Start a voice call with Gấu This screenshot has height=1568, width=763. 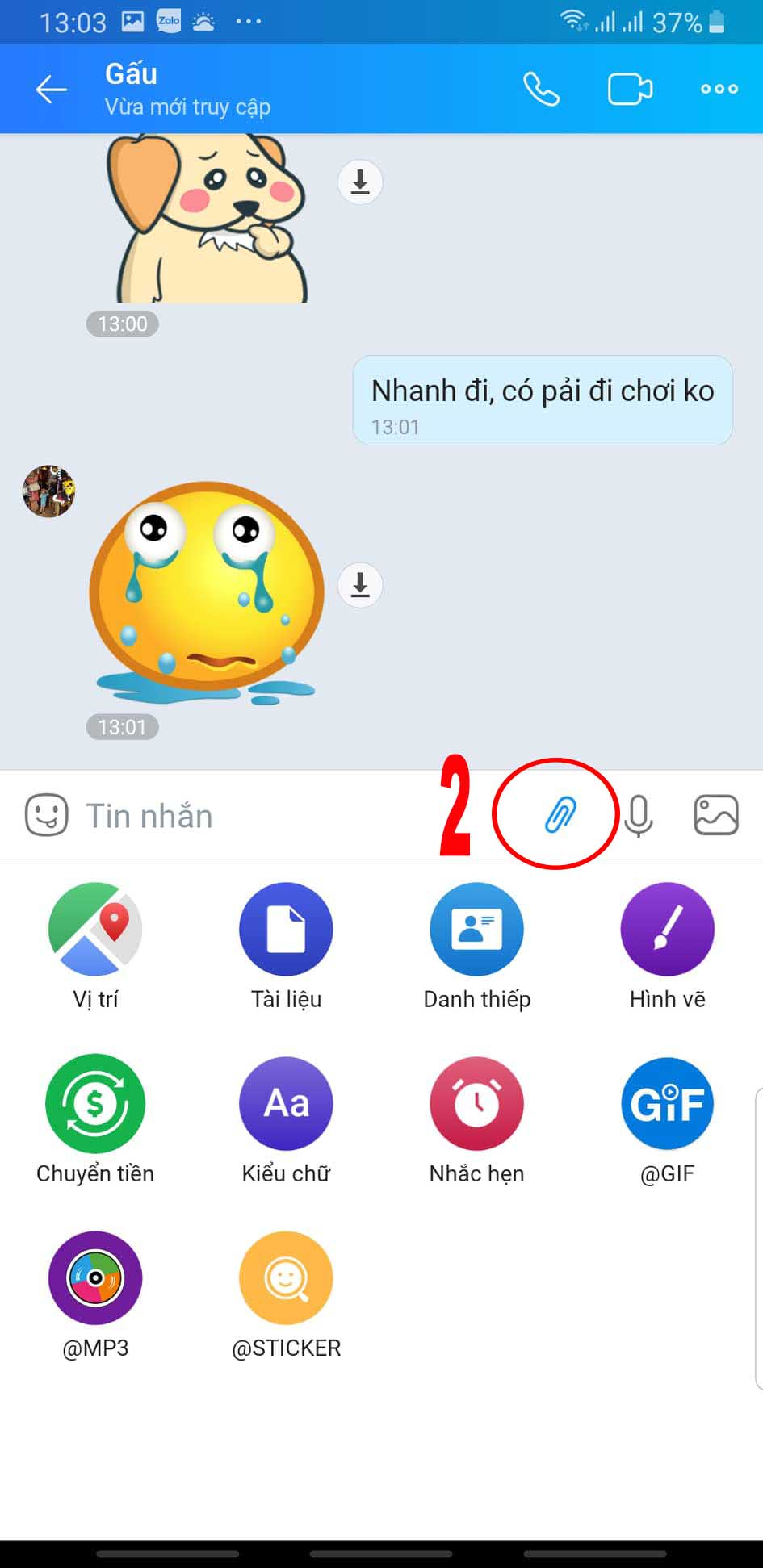(x=541, y=89)
